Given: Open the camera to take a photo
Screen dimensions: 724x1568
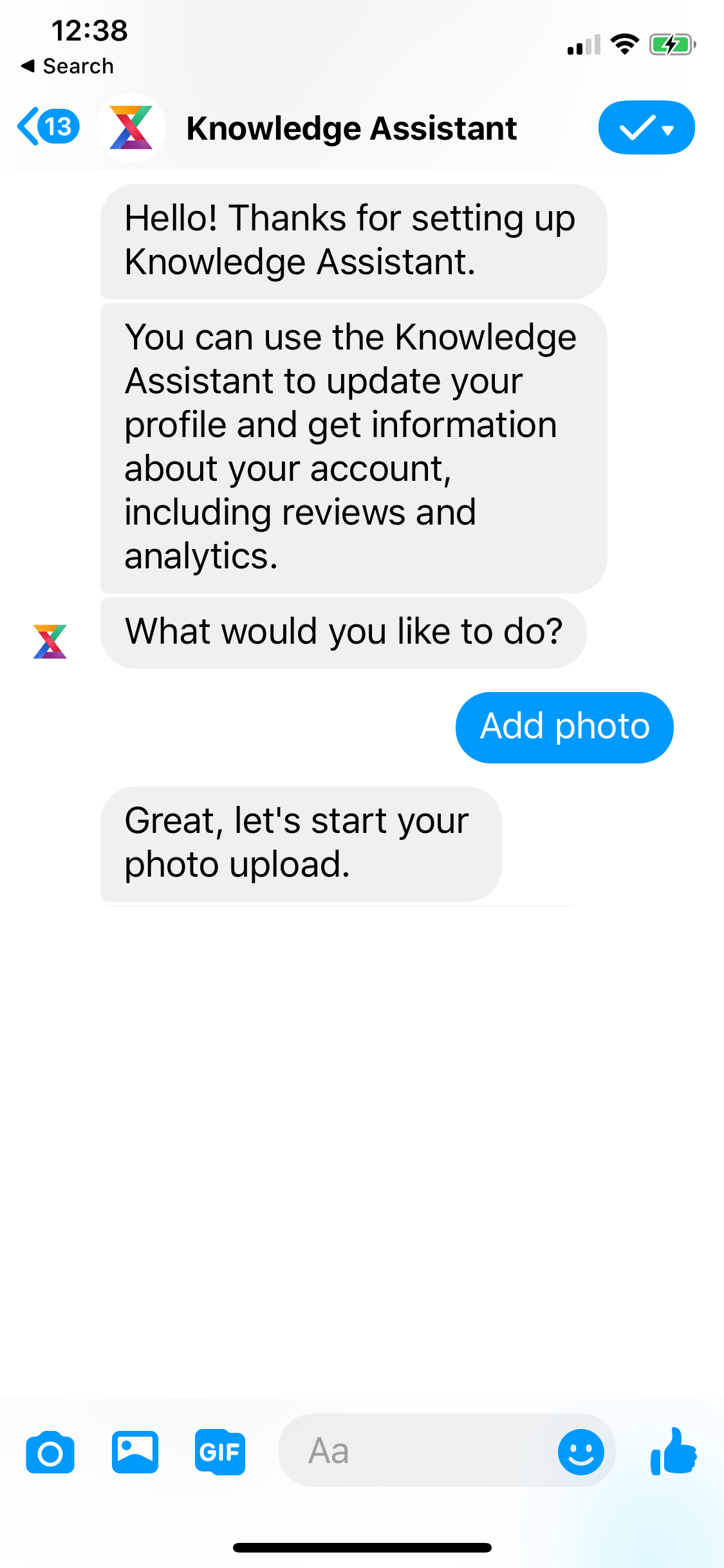Looking at the screenshot, I should tap(49, 1451).
